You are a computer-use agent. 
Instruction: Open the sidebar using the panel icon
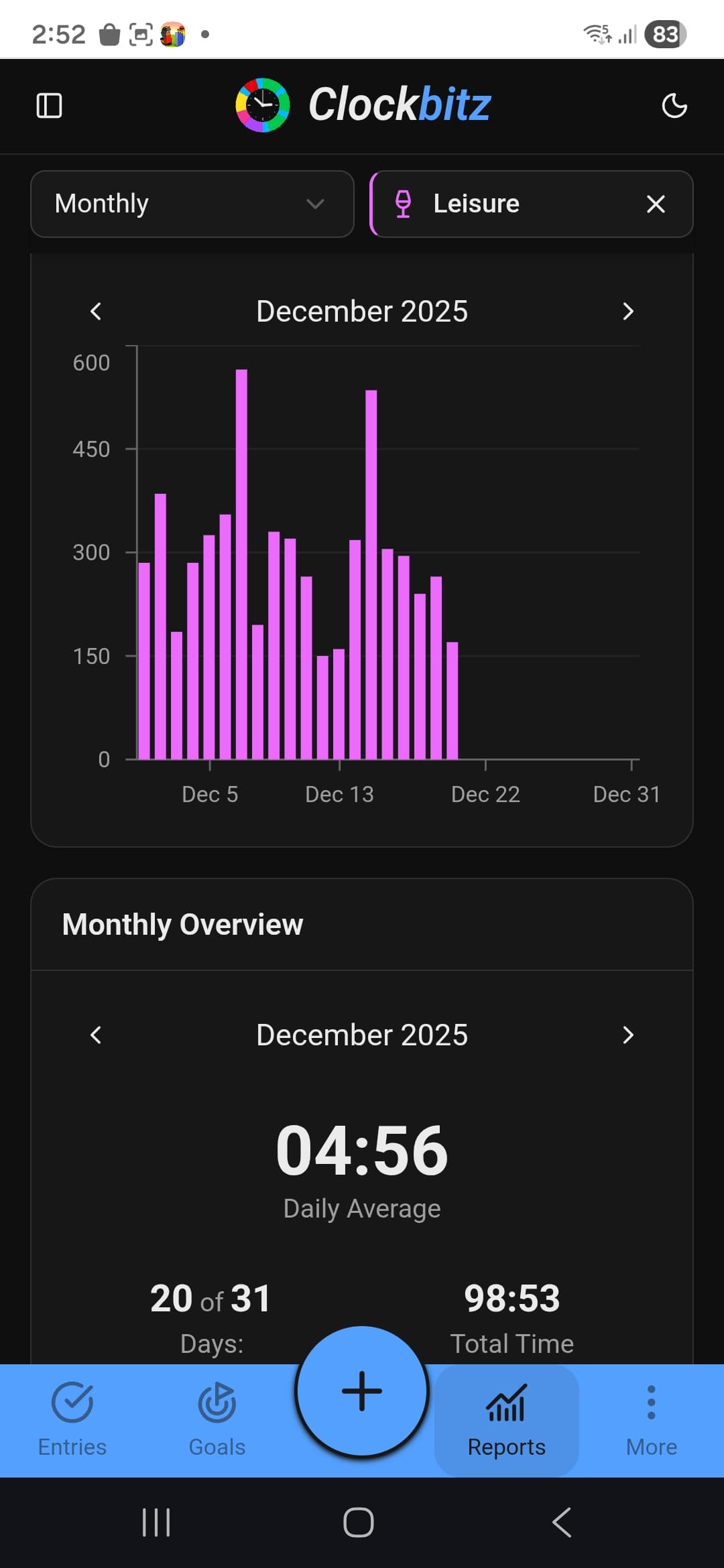[50, 105]
